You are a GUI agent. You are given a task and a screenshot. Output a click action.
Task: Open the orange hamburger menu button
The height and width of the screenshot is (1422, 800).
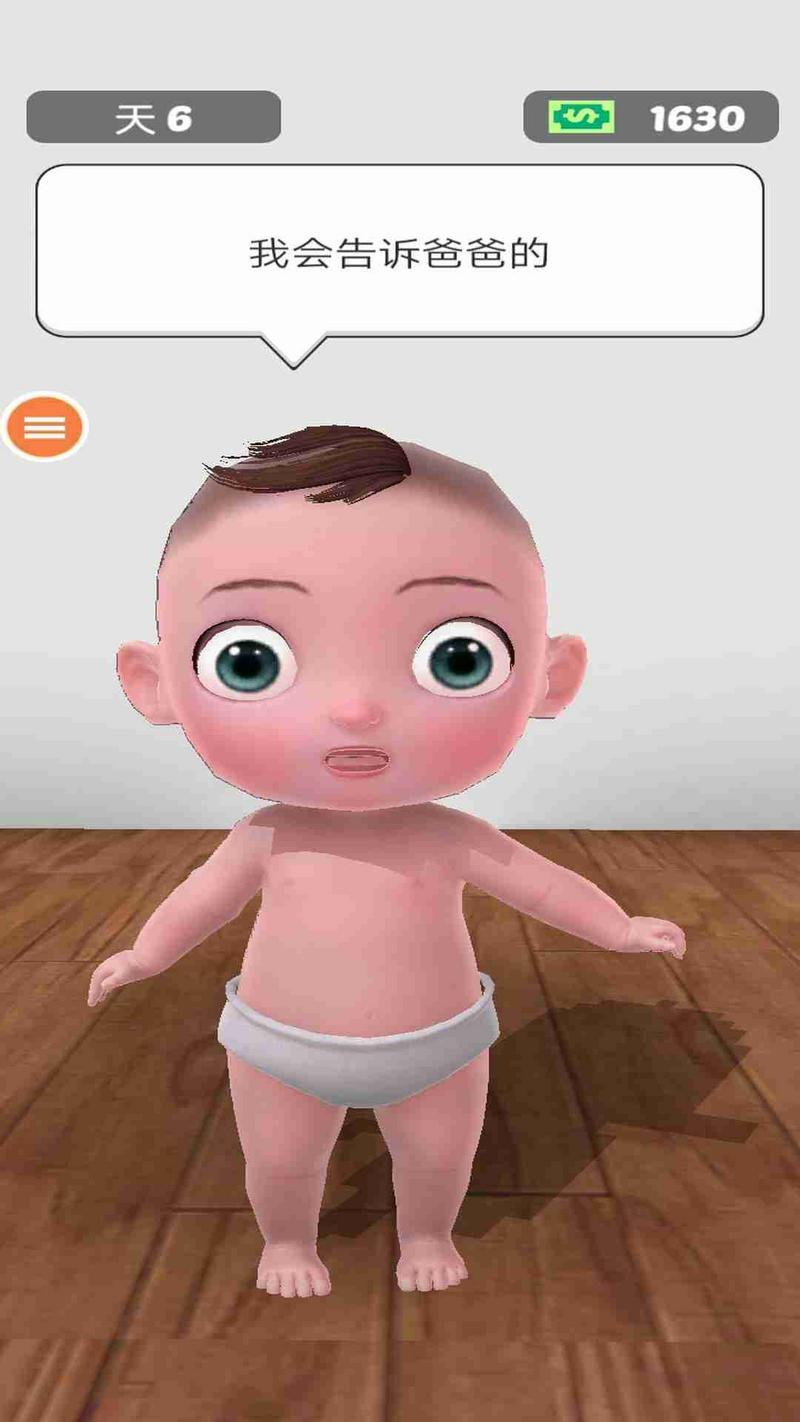(45, 427)
